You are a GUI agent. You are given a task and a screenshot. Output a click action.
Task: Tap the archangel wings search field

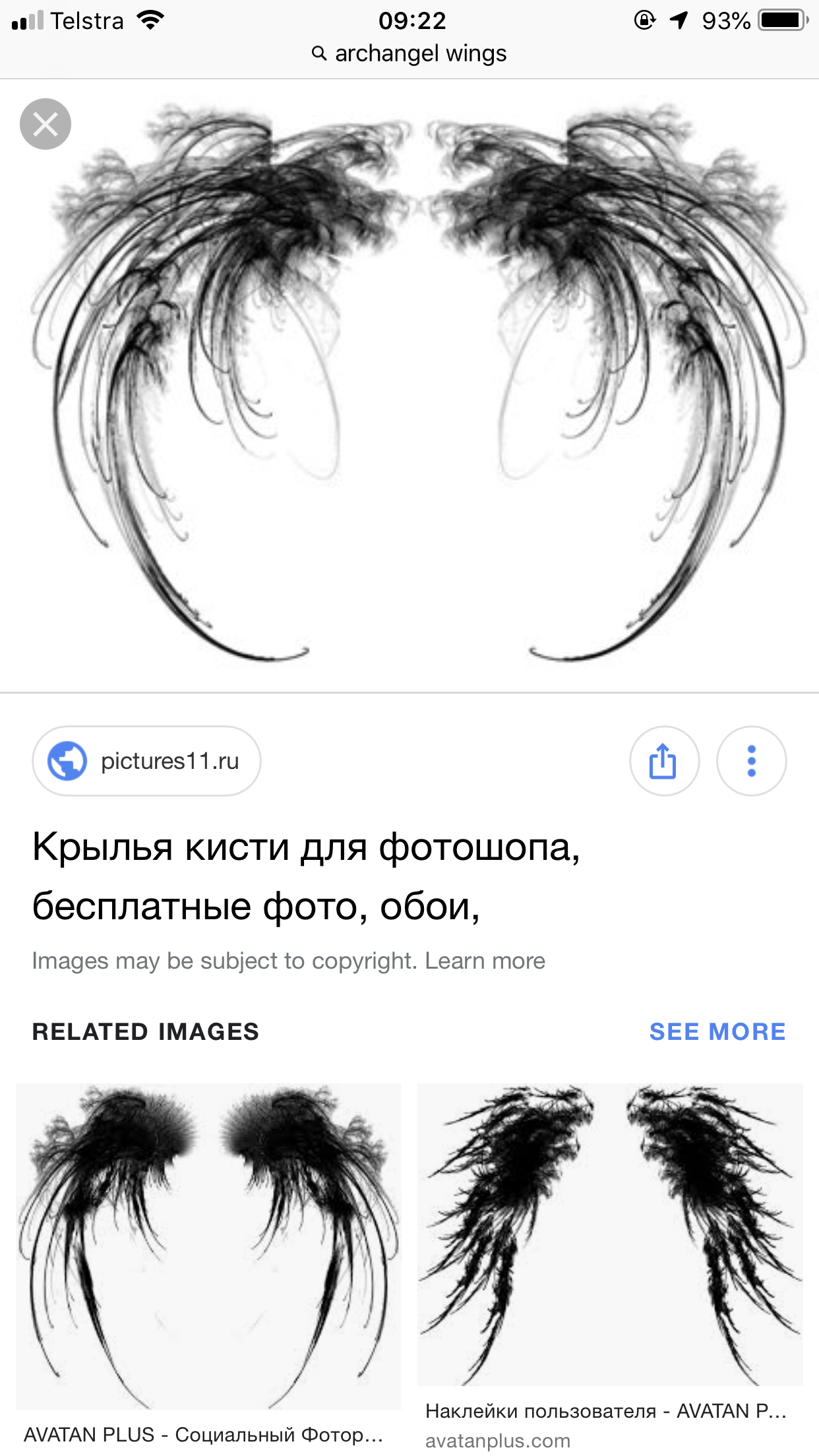(409, 53)
